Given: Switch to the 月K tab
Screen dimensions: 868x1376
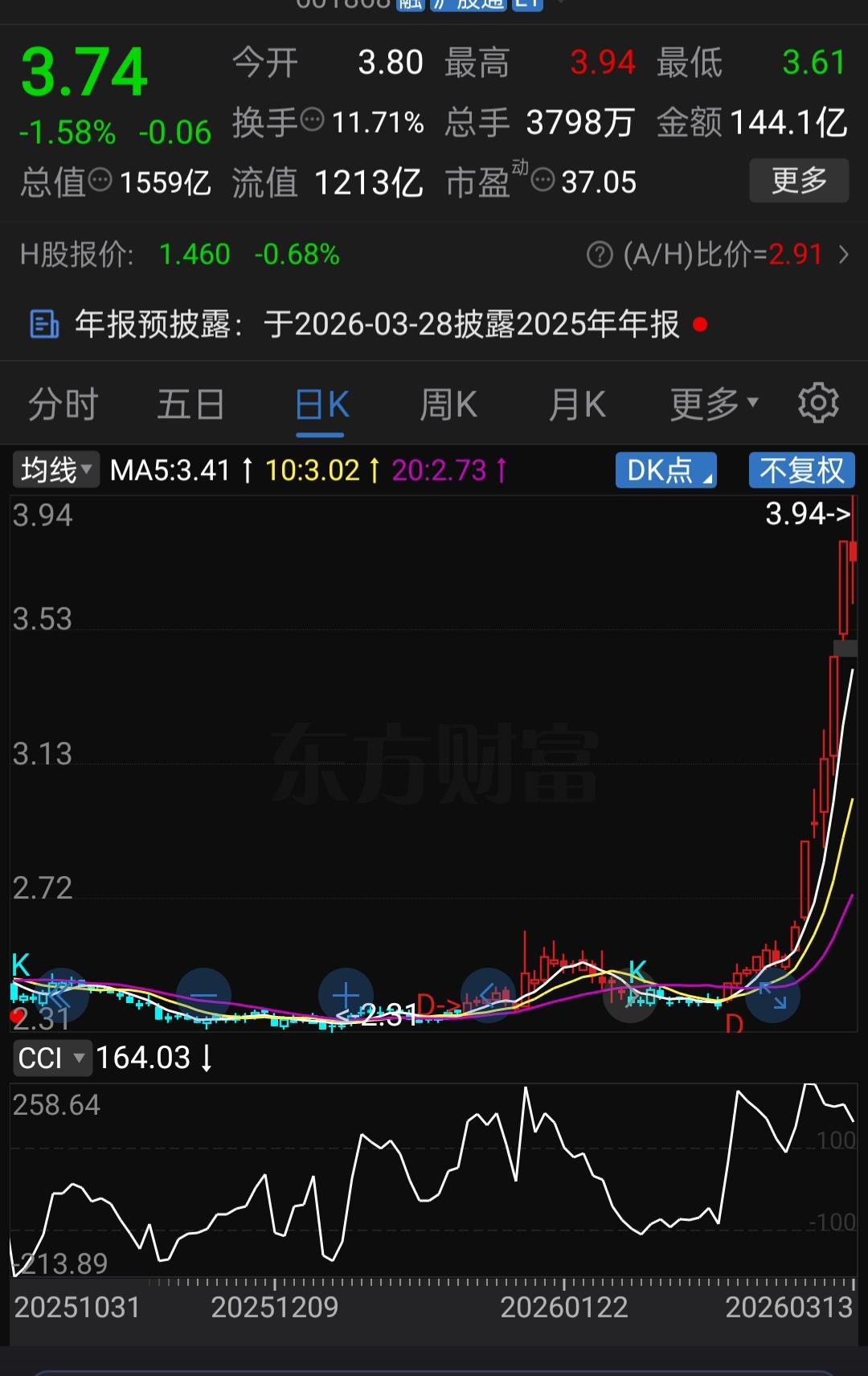Looking at the screenshot, I should point(576,403).
